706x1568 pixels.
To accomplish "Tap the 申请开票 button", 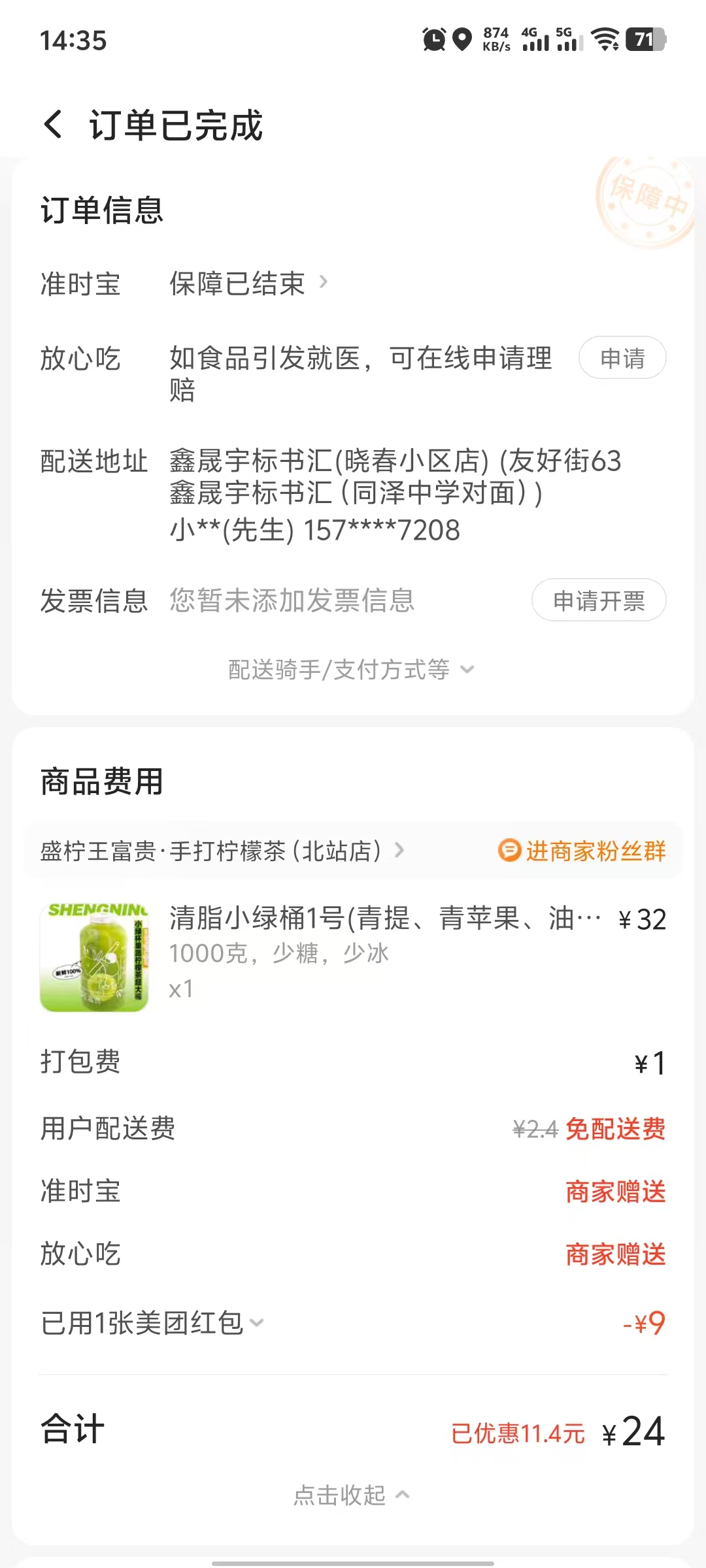I will (598, 600).
